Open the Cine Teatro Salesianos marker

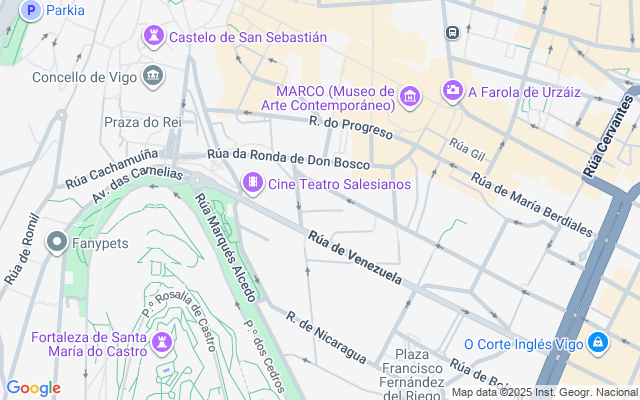pos(253,183)
